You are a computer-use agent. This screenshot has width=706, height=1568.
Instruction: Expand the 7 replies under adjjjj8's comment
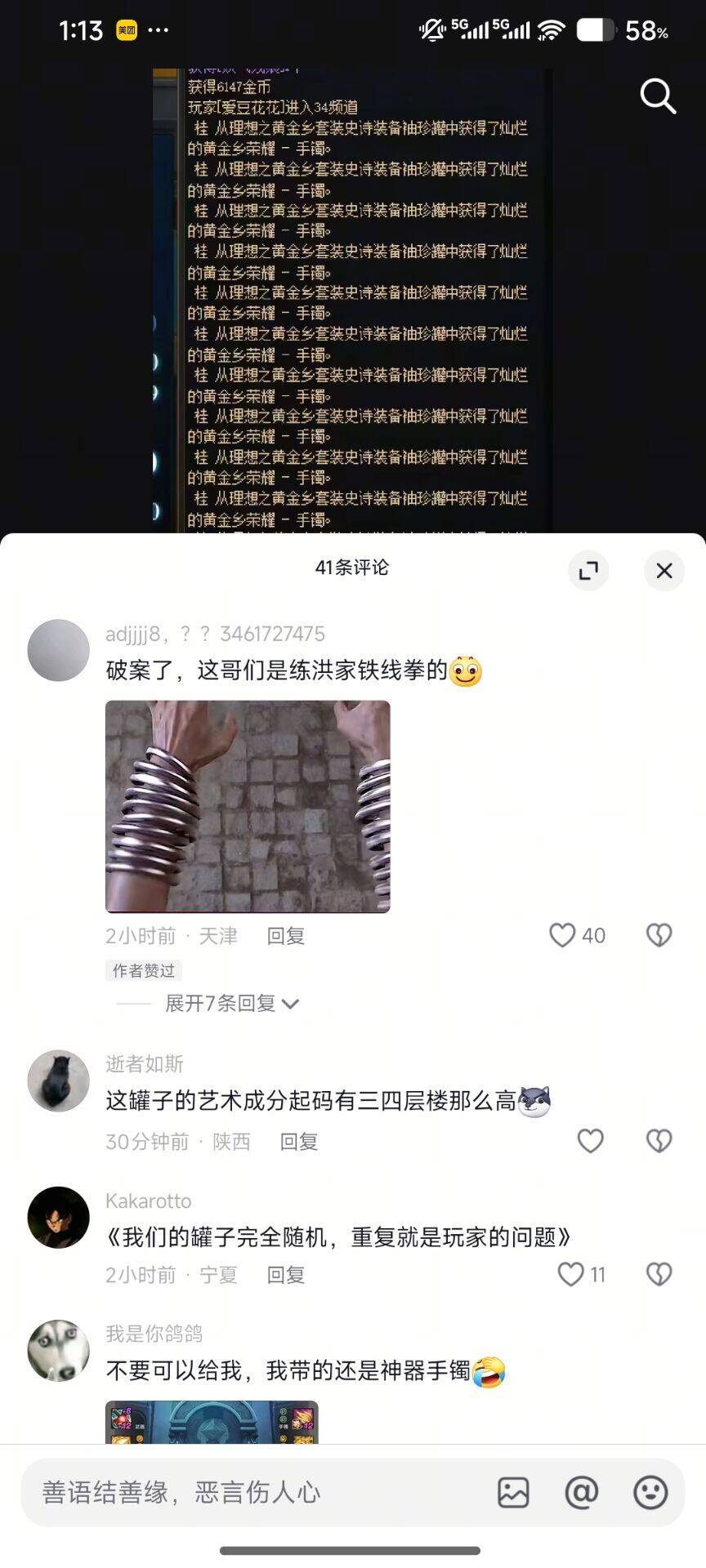click(x=231, y=1003)
